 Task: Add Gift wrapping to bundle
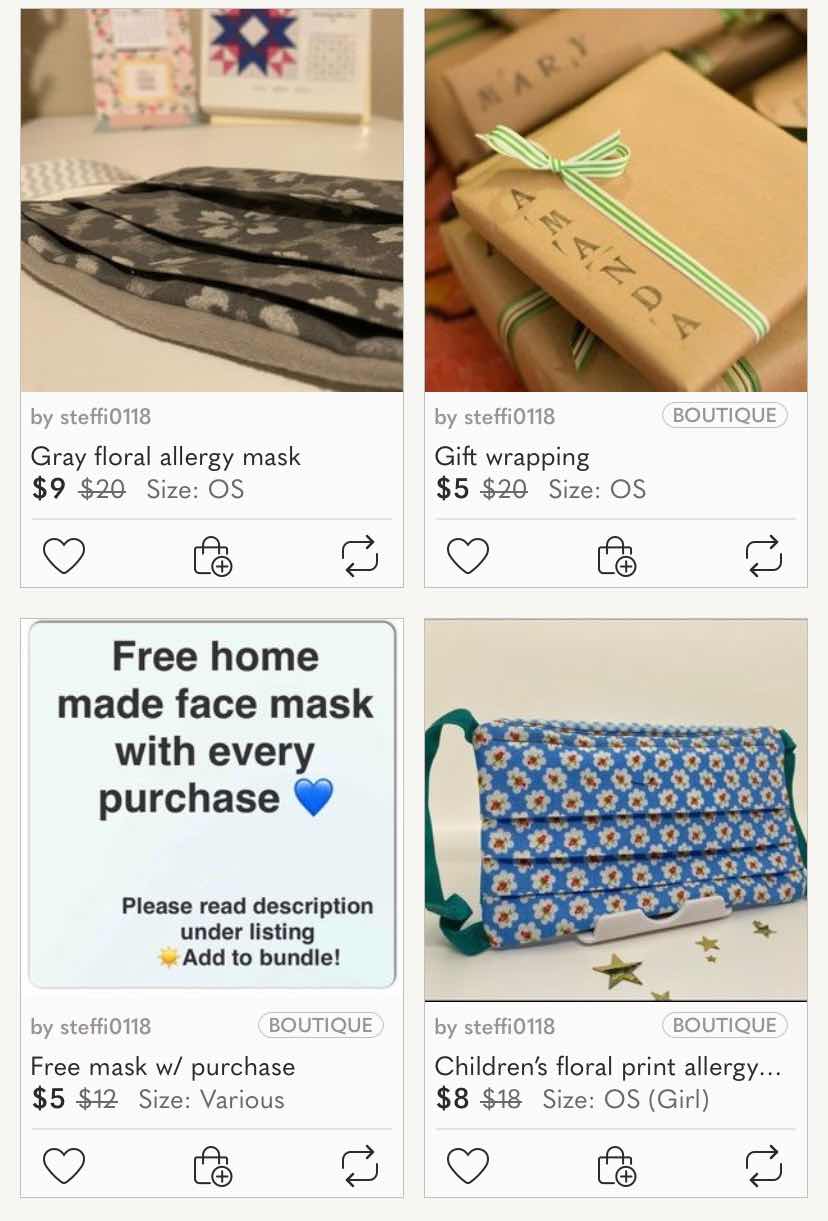[616, 556]
